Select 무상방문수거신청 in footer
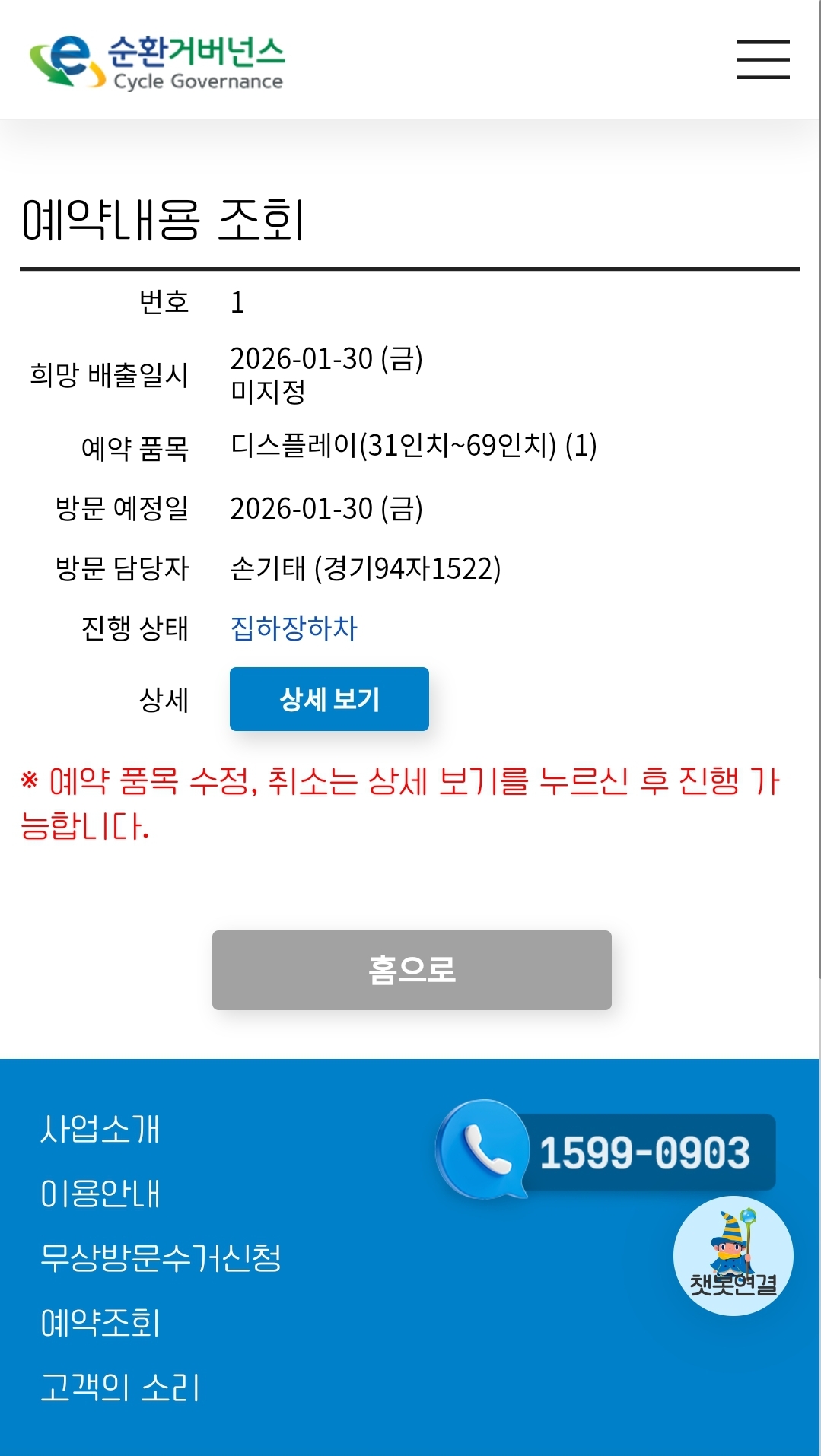The width and height of the screenshot is (821, 1456). [x=161, y=1258]
